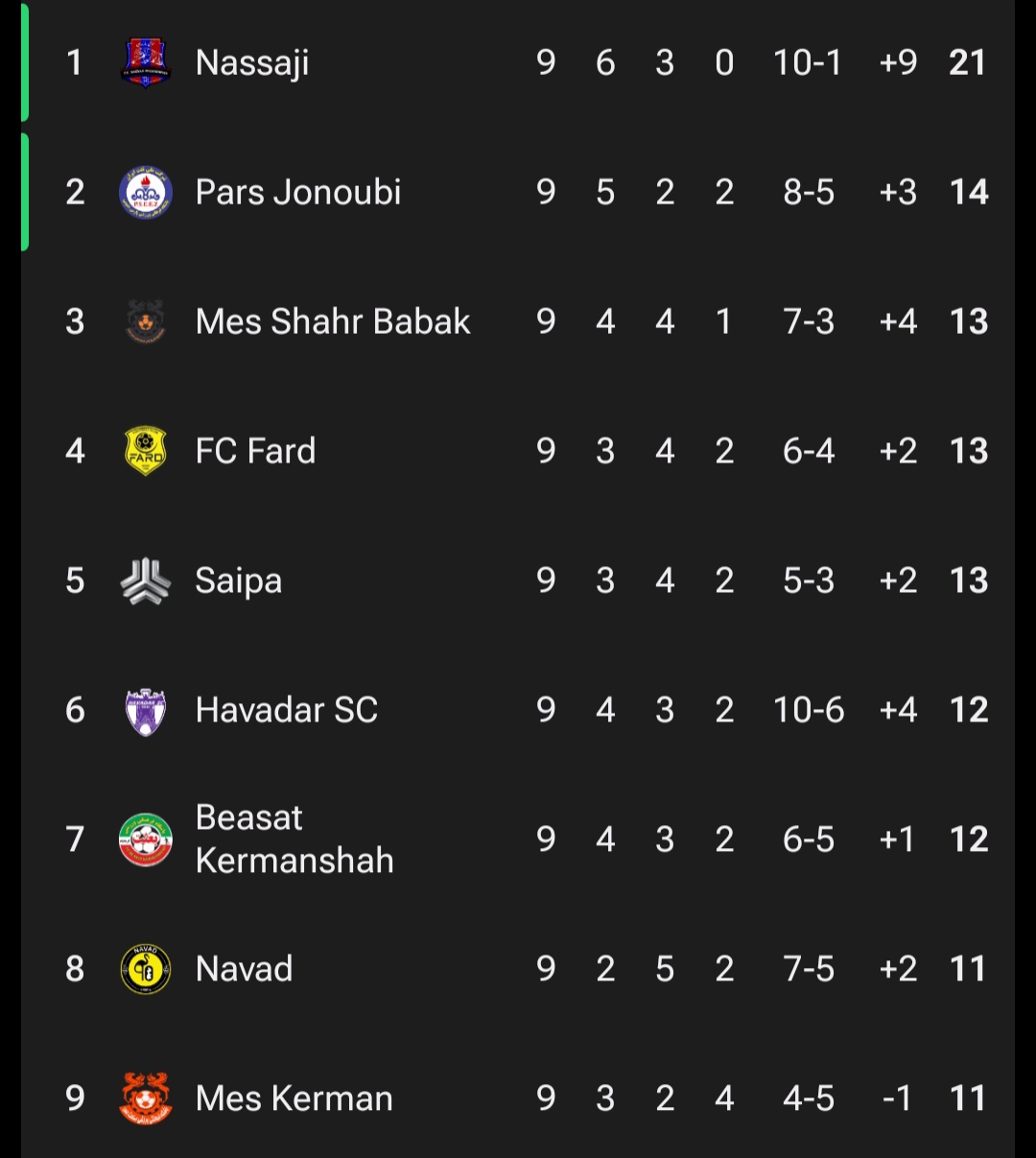Screen dimensions: 1036x1158
Task: Select the Pars Jonoubi team logo
Action: pyautogui.click(x=145, y=191)
